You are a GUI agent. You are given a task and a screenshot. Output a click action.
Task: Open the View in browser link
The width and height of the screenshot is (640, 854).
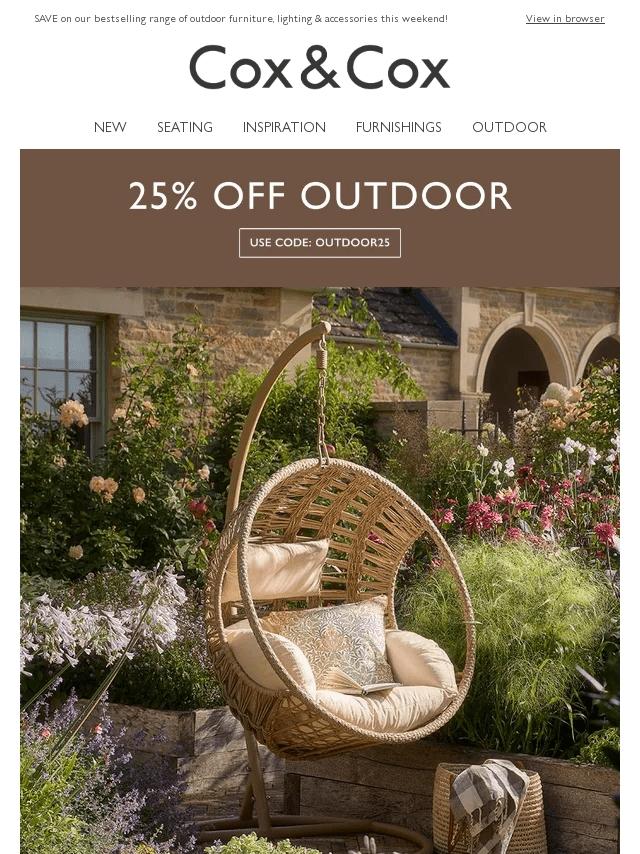coord(565,19)
